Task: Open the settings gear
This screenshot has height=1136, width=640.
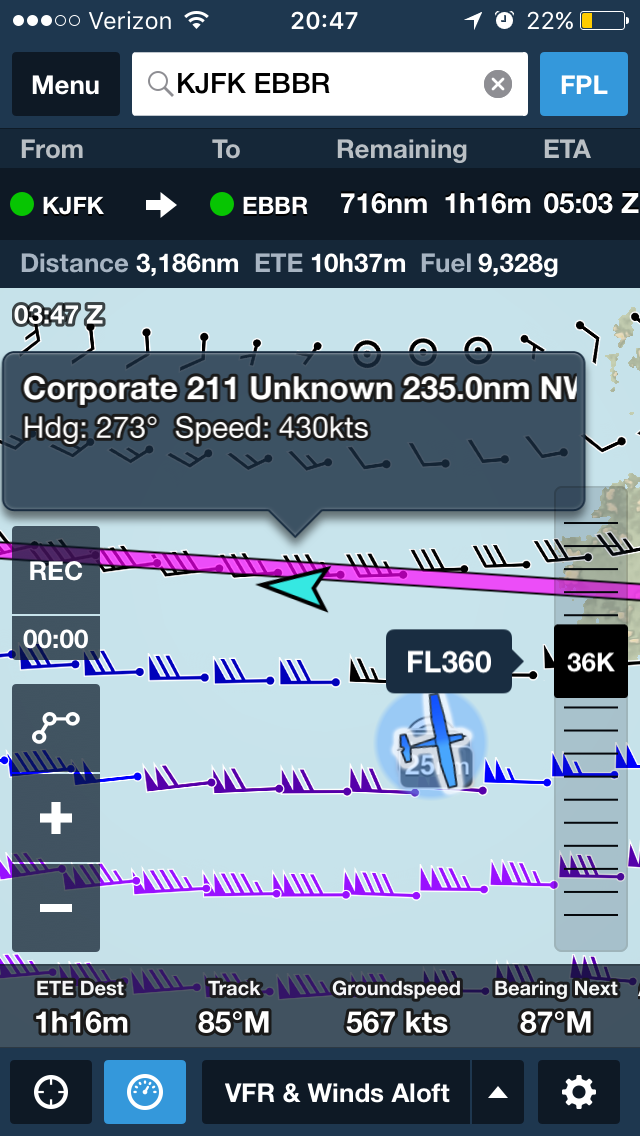Action: tap(580, 1093)
